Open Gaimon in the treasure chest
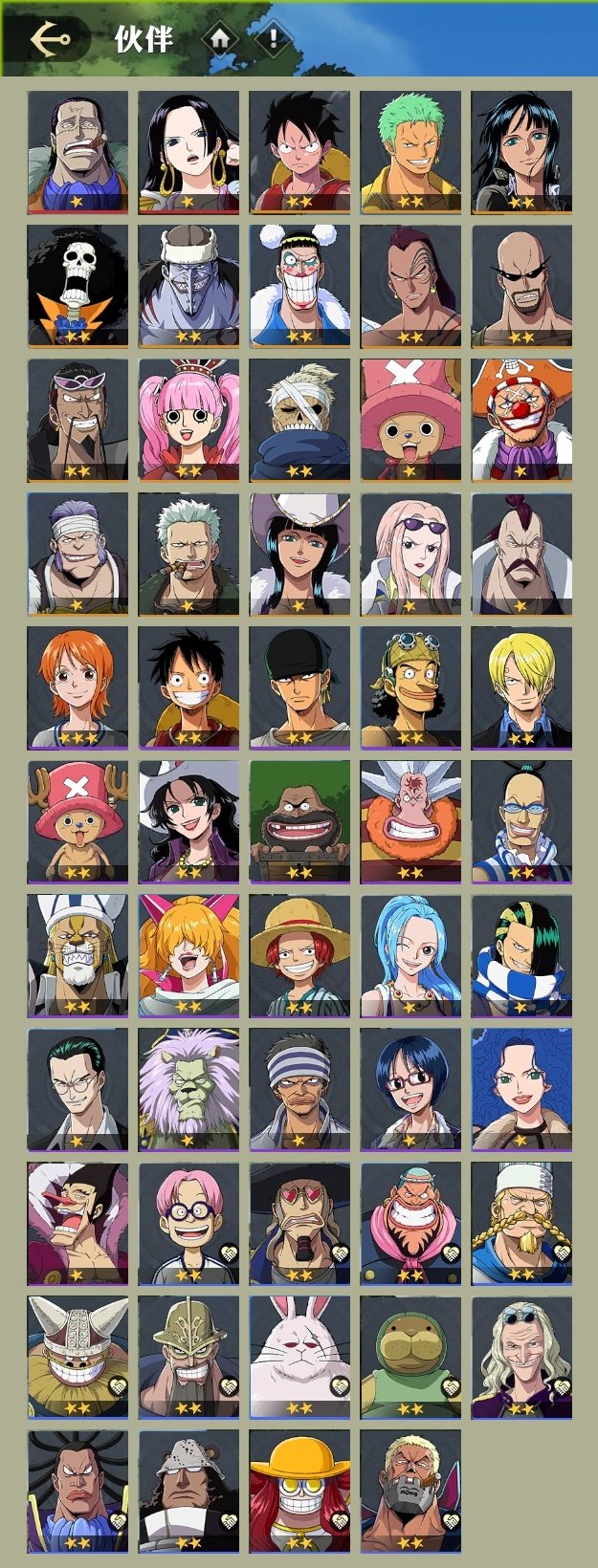 (x=299, y=821)
